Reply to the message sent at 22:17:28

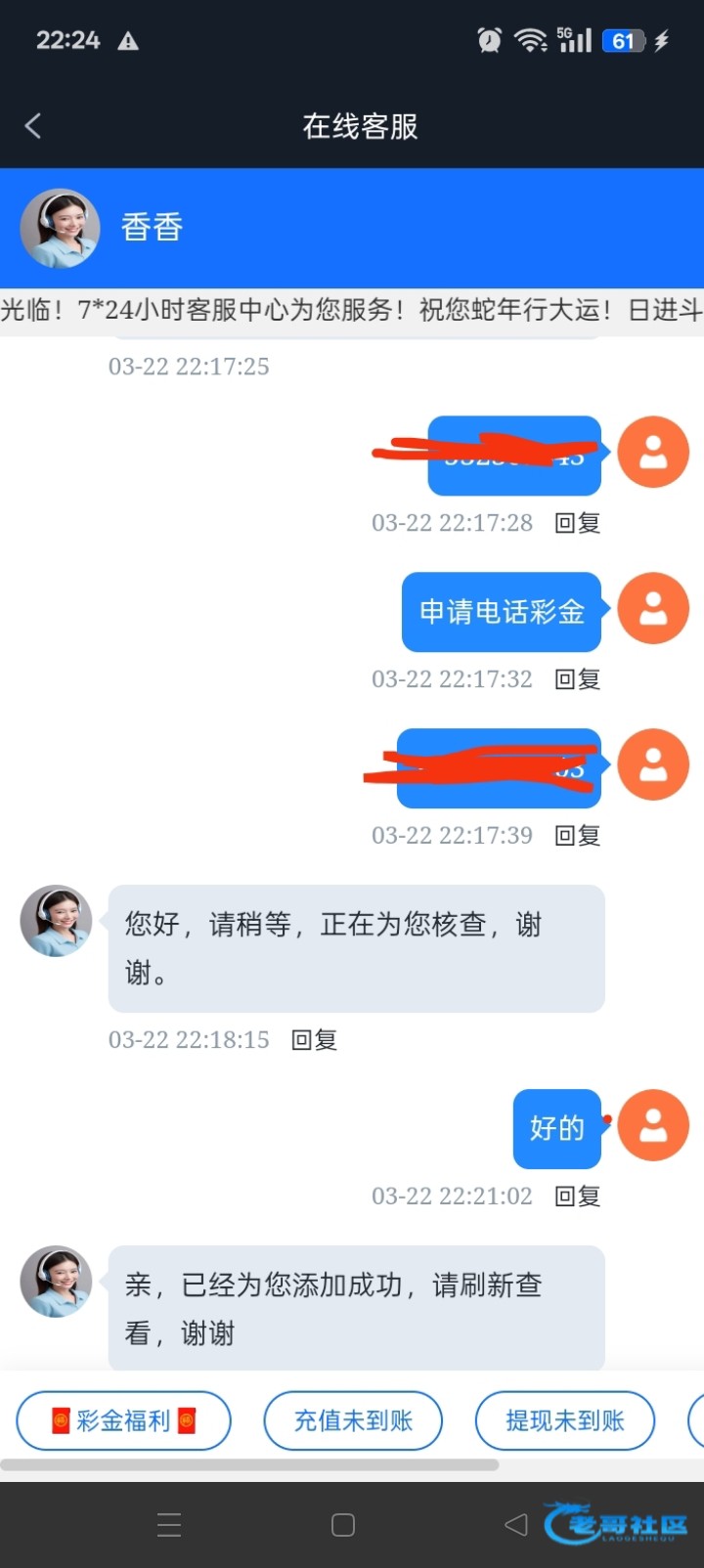pyautogui.click(x=577, y=523)
